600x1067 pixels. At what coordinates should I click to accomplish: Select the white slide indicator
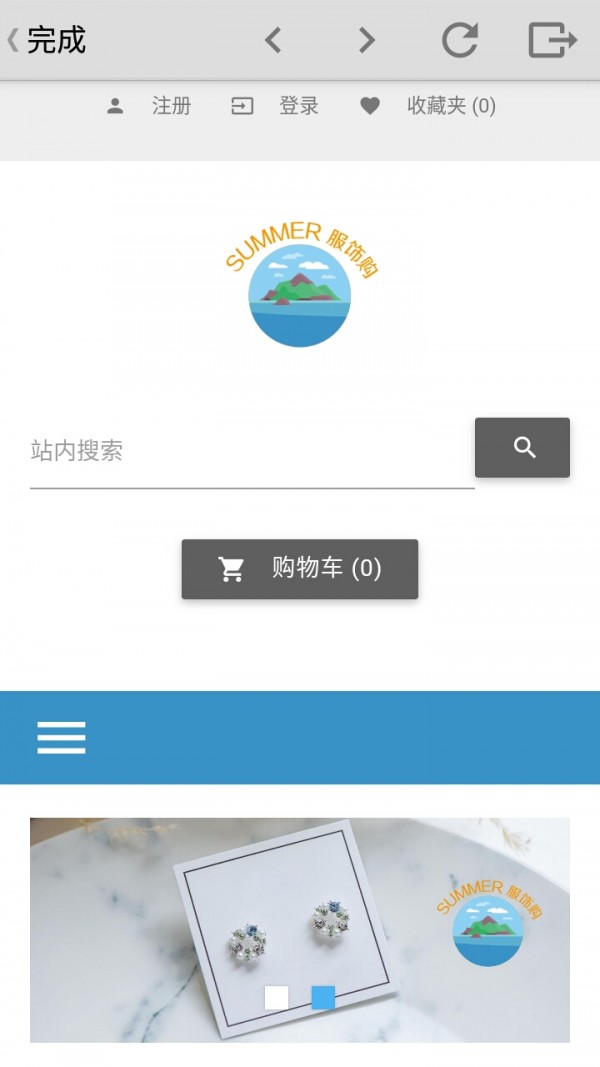click(x=277, y=997)
